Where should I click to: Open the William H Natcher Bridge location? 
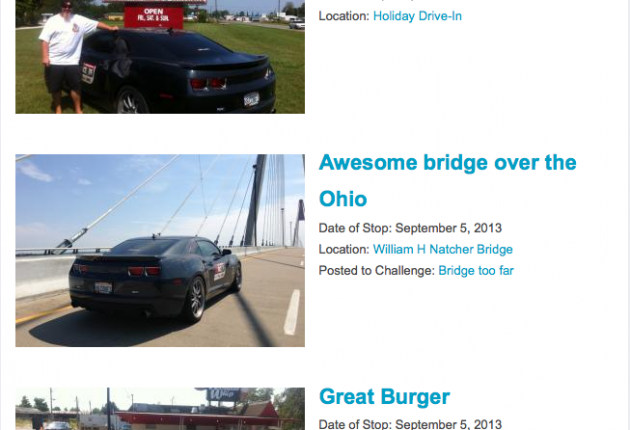[442, 249]
